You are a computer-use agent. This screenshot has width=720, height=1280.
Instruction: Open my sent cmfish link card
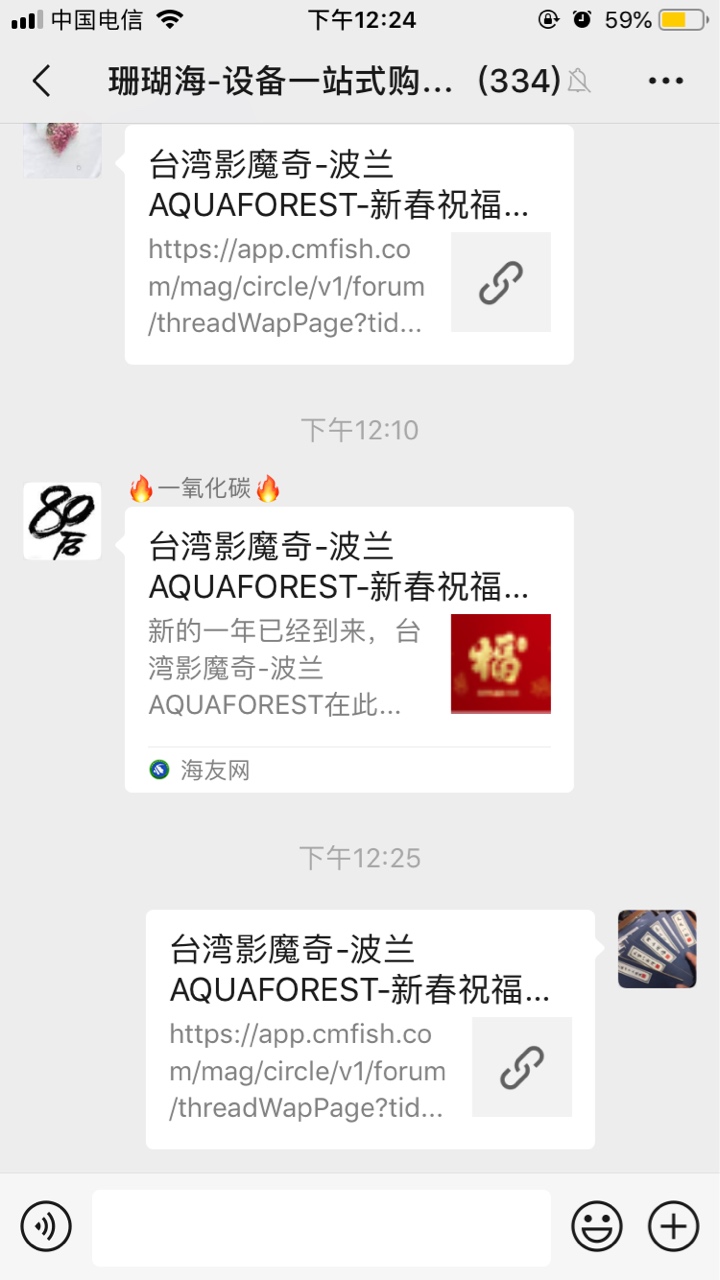pyautogui.click(x=370, y=1029)
